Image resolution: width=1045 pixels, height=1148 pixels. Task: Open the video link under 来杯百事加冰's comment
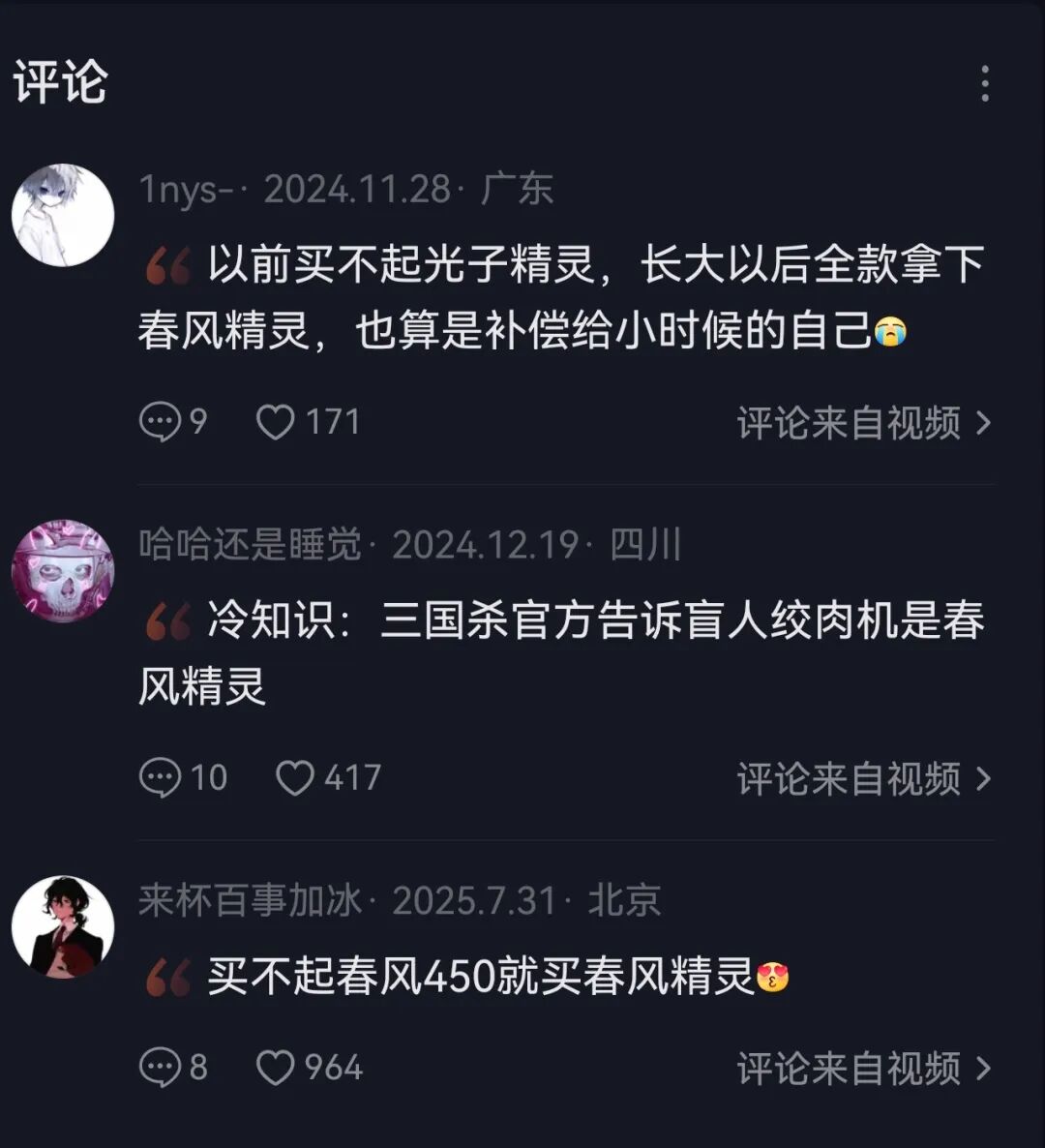(847, 1070)
